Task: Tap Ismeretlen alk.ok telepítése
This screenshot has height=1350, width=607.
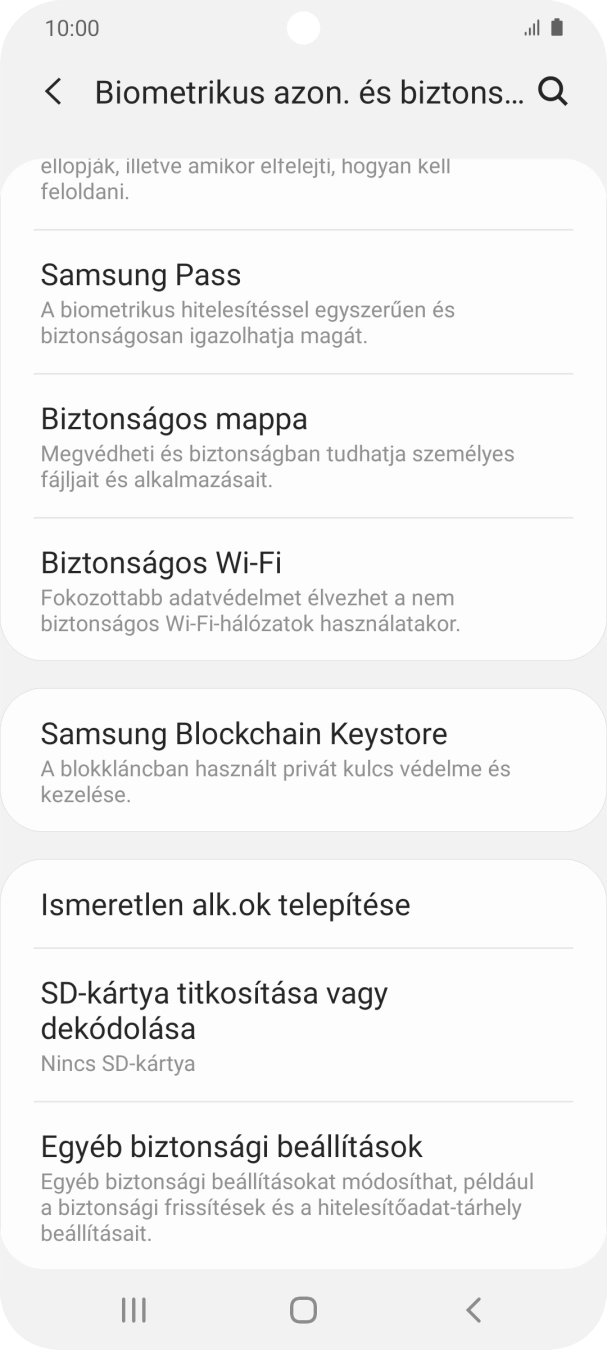Action: tap(303, 905)
